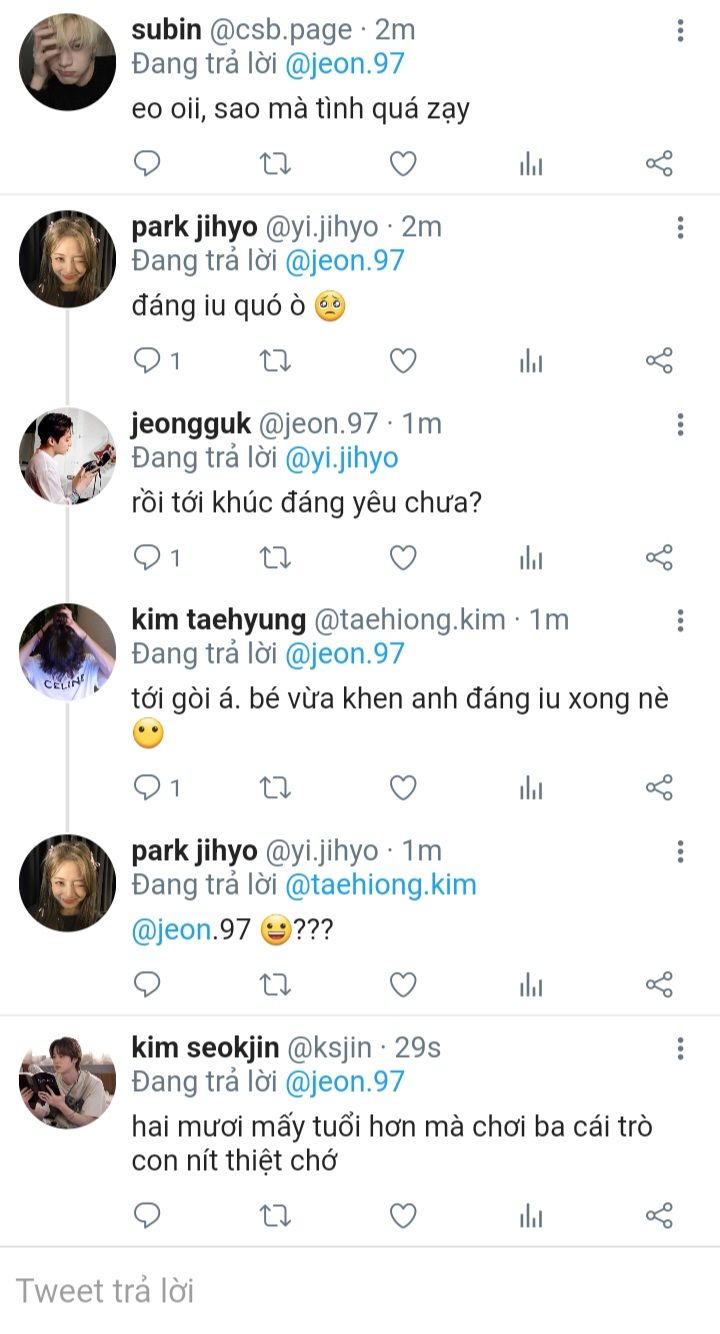Screen dimensions: 720x1334
Task: View analytics on jeongguk's reply
Action: point(531,557)
